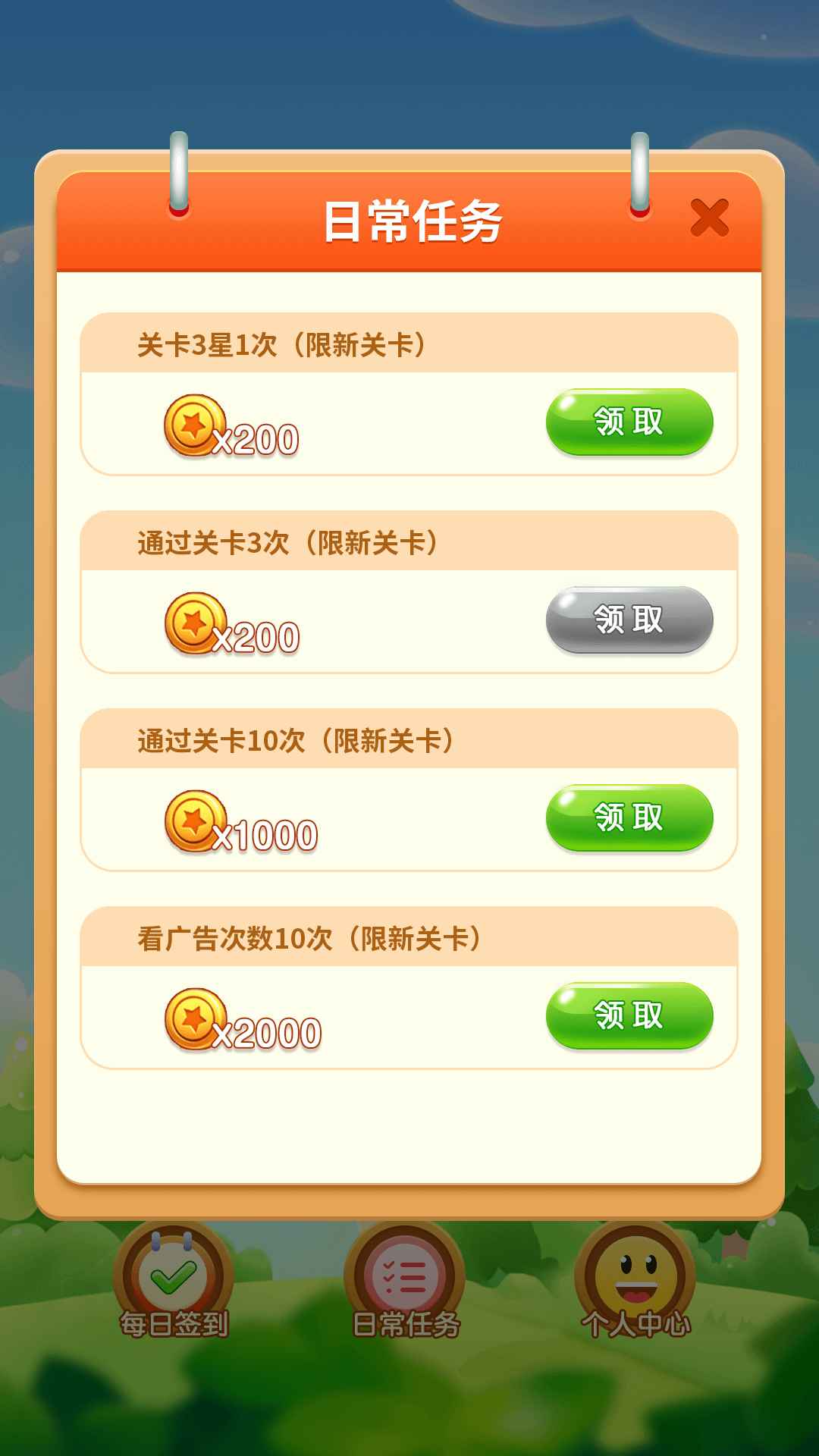Open 日常任务 at the bottom

coord(405,1282)
